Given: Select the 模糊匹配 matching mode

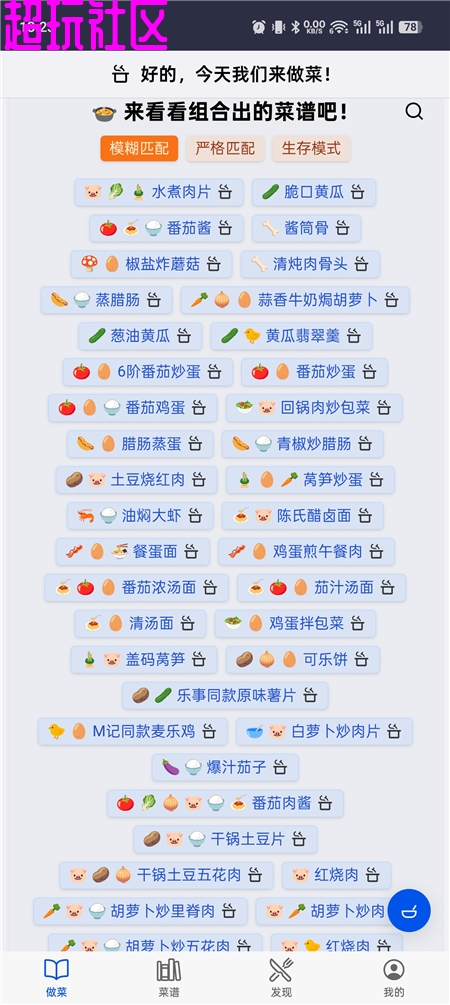Looking at the screenshot, I should tap(139, 149).
